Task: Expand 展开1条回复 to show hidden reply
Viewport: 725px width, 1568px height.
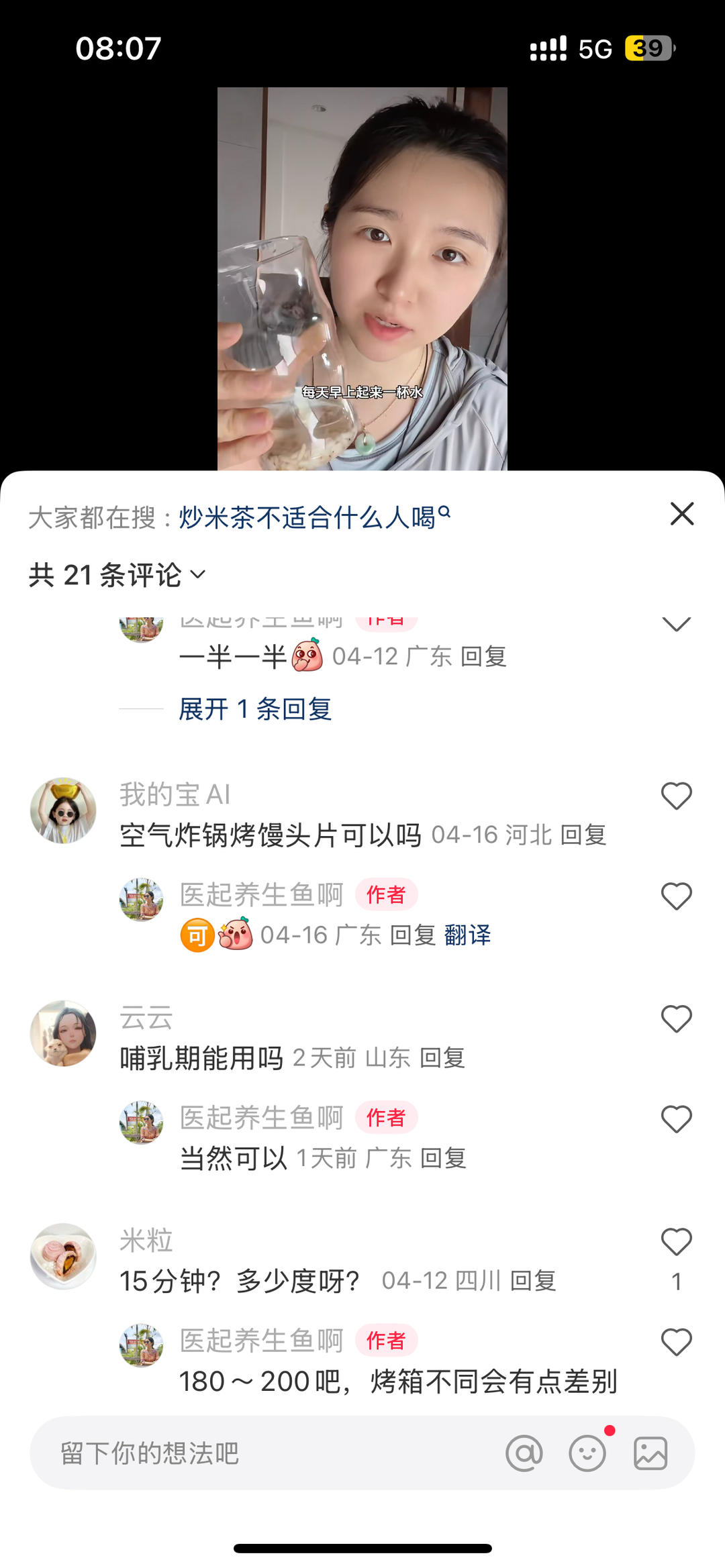Action: pyautogui.click(x=255, y=710)
